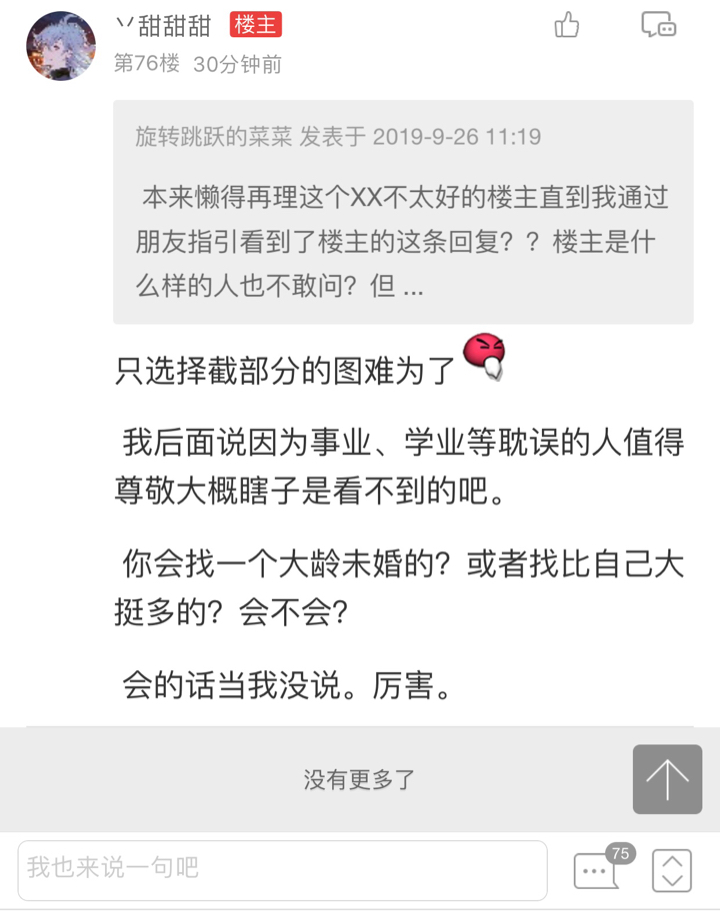Jump back to top with arrow button
The image size is (720, 911).
click(667, 779)
